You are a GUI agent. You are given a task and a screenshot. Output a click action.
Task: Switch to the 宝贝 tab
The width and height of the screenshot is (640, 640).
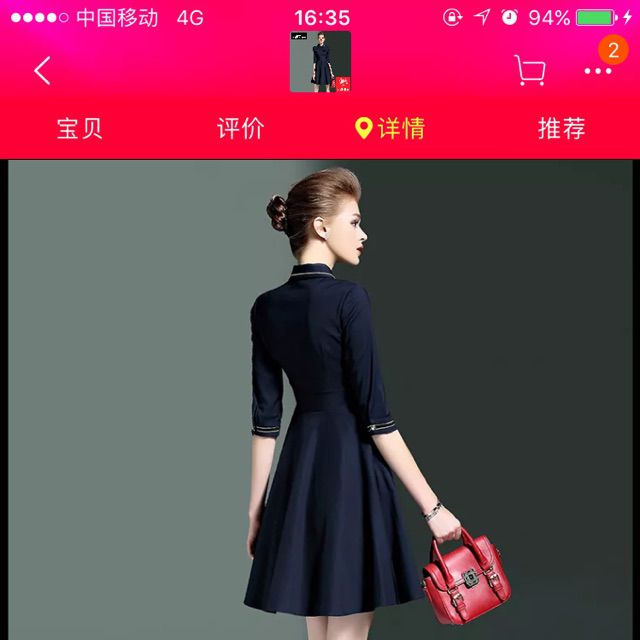point(80,128)
